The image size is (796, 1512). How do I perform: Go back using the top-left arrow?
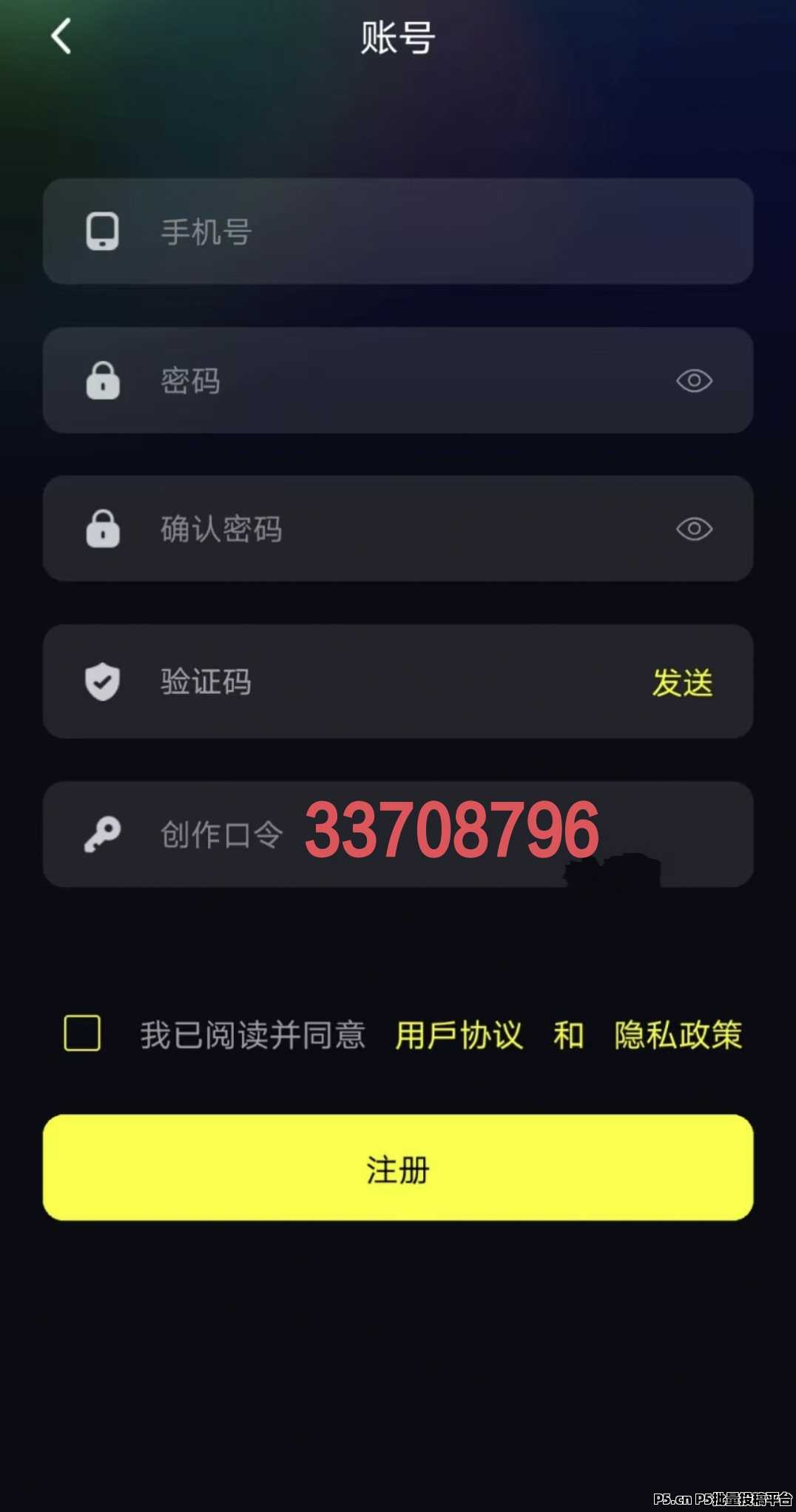pos(61,36)
